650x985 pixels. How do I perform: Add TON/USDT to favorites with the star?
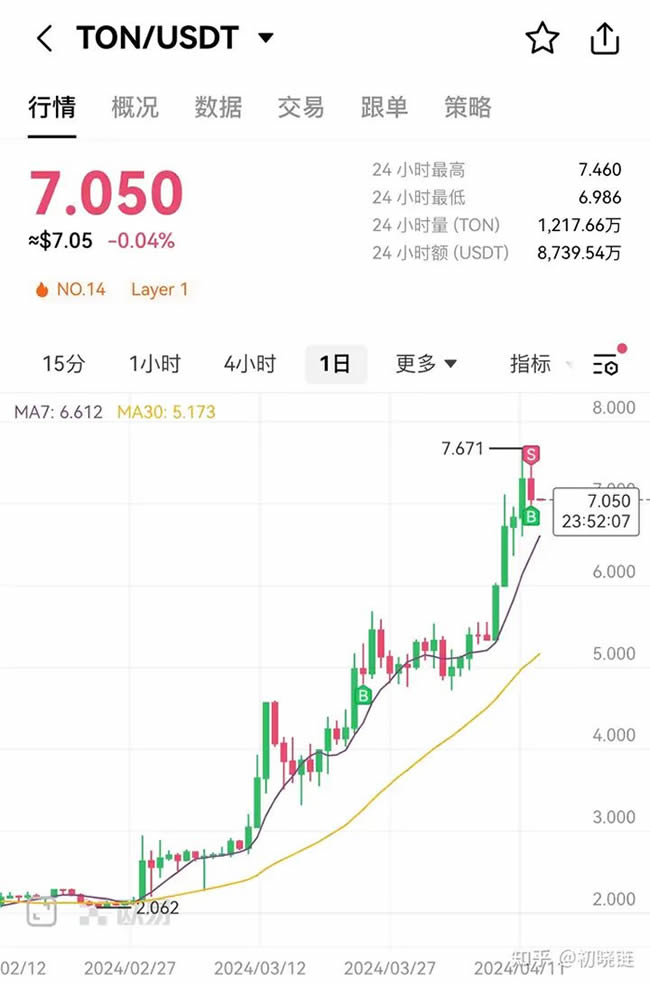tap(542, 39)
